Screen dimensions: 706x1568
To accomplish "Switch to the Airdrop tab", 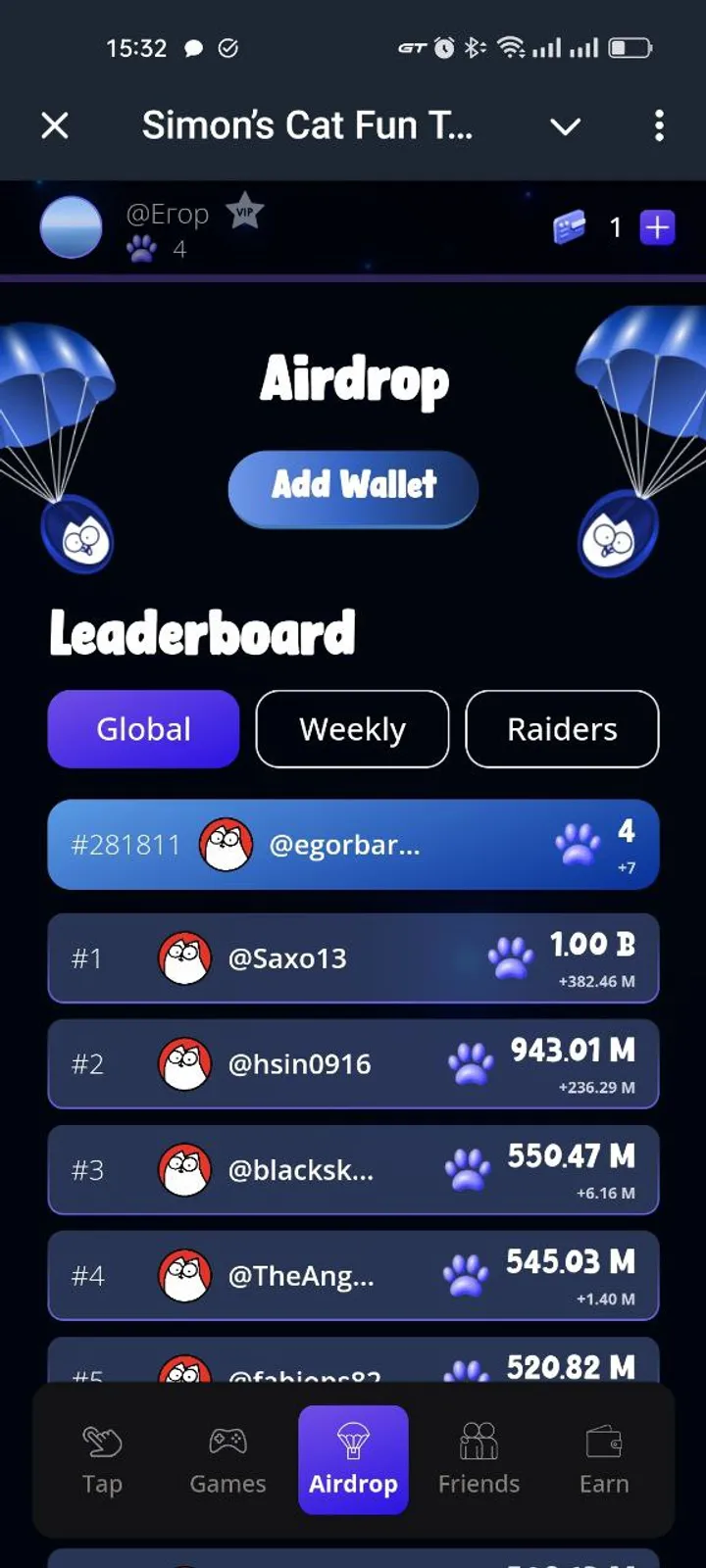I will 353,1460.
